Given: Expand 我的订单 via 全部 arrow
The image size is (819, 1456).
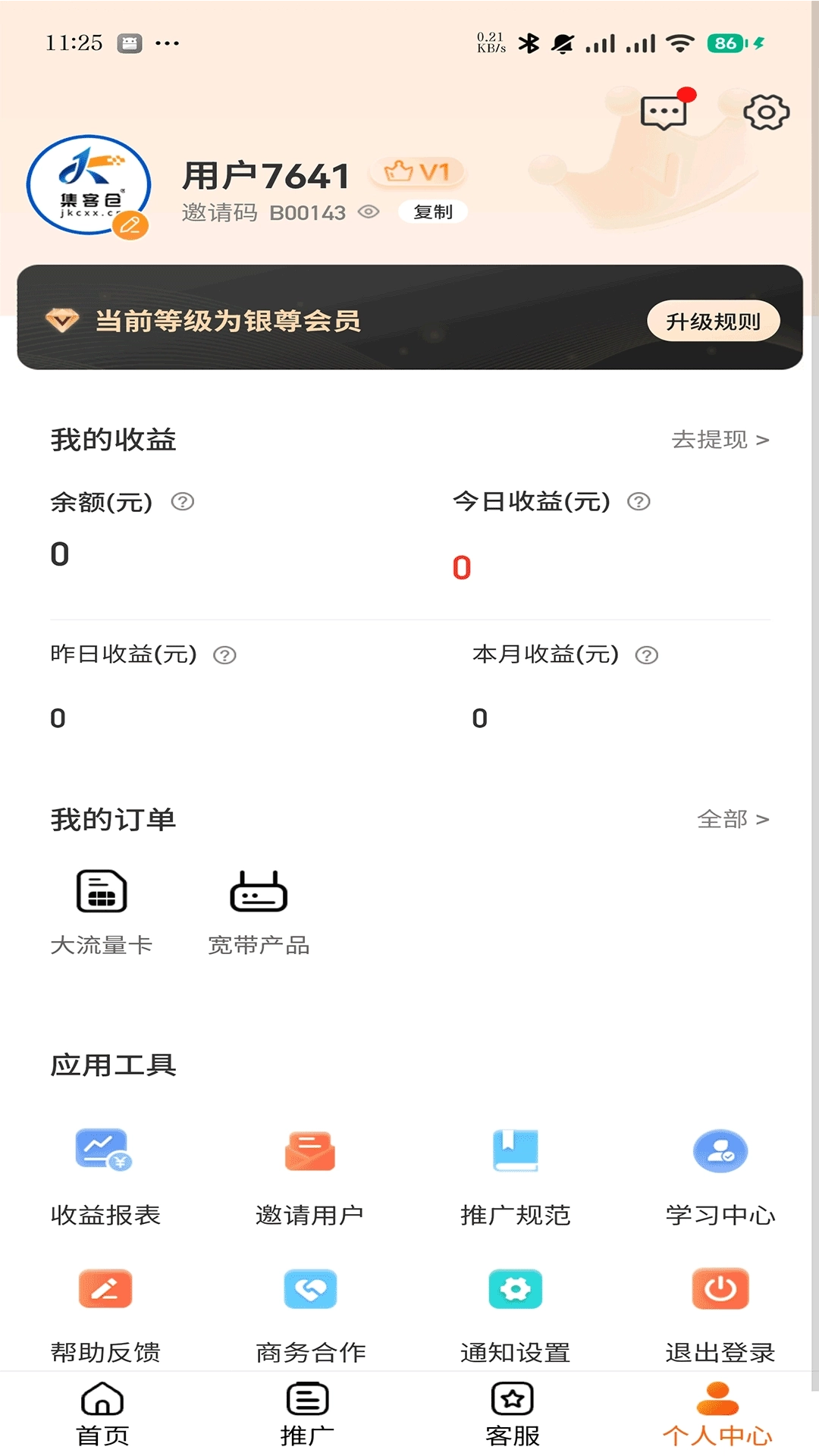Looking at the screenshot, I should [733, 819].
